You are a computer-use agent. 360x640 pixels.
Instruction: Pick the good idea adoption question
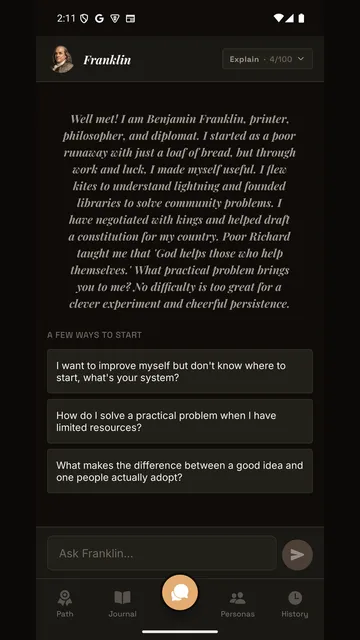pyautogui.click(x=180, y=471)
